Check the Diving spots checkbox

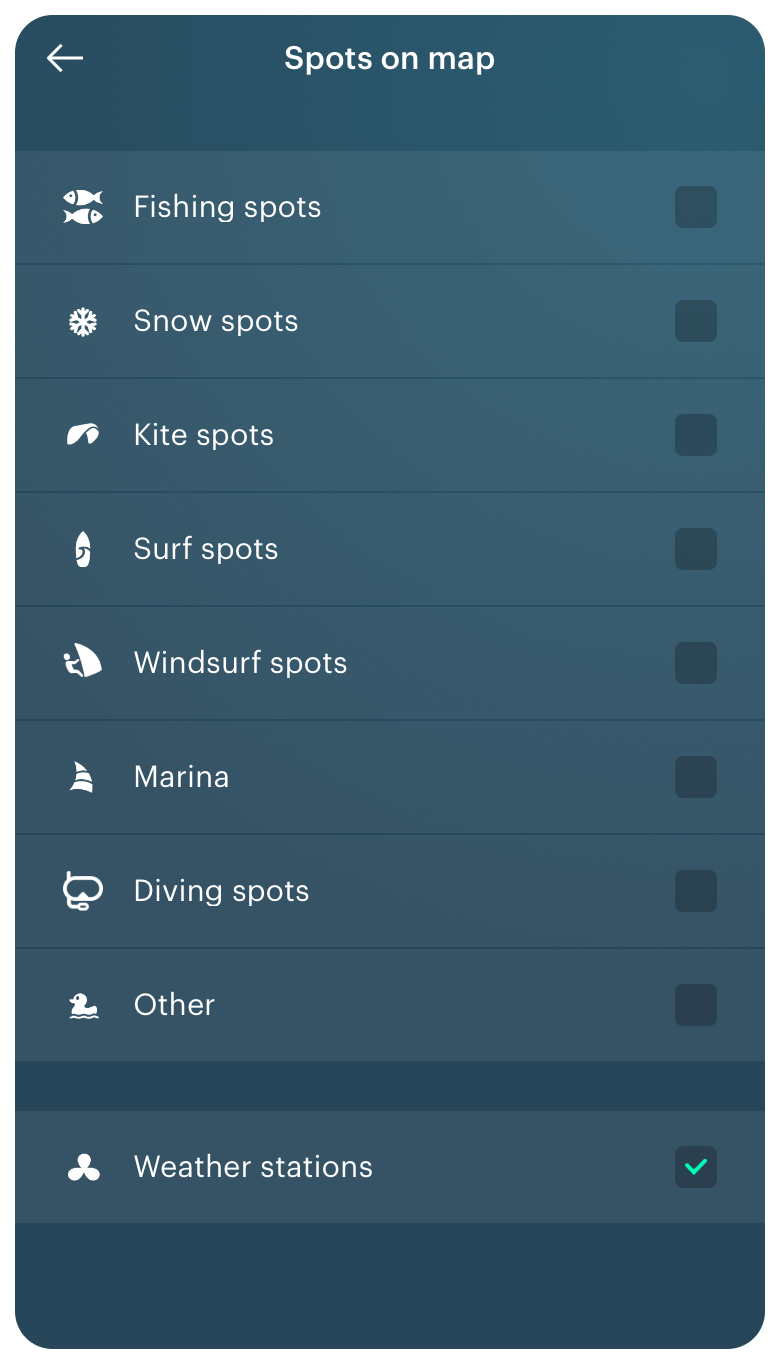tap(696, 891)
